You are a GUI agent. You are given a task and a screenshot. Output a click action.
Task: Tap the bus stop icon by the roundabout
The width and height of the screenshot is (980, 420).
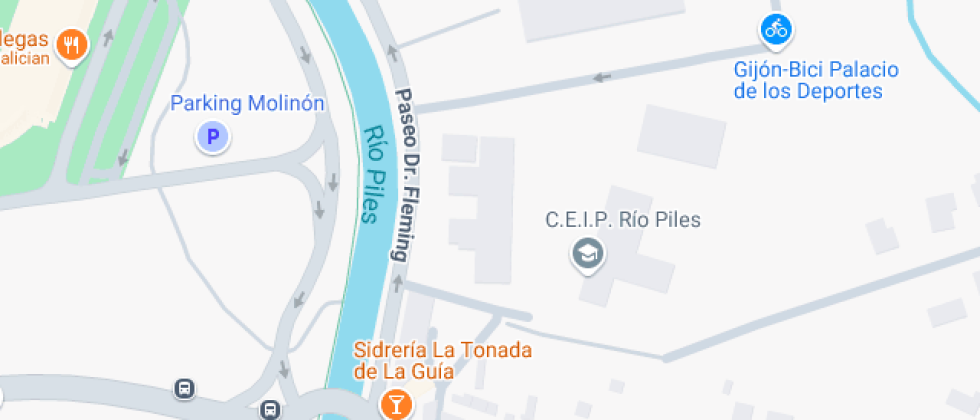[x=269, y=408]
